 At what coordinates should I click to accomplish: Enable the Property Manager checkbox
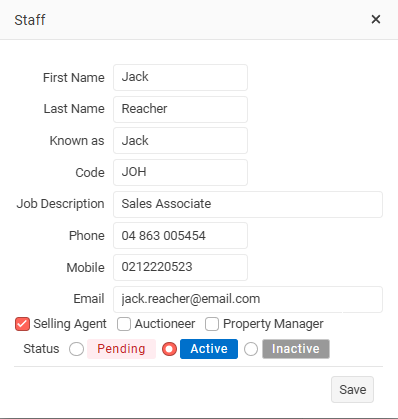point(212,324)
